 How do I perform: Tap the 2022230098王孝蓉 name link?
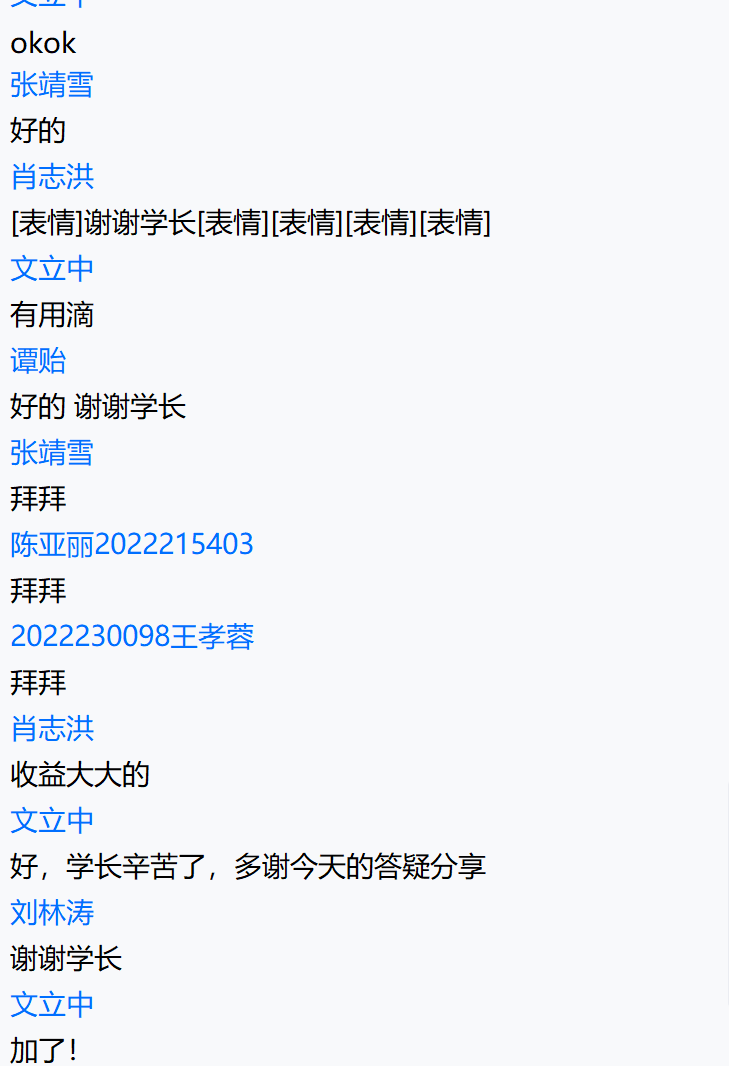click(x=132, y=637)
